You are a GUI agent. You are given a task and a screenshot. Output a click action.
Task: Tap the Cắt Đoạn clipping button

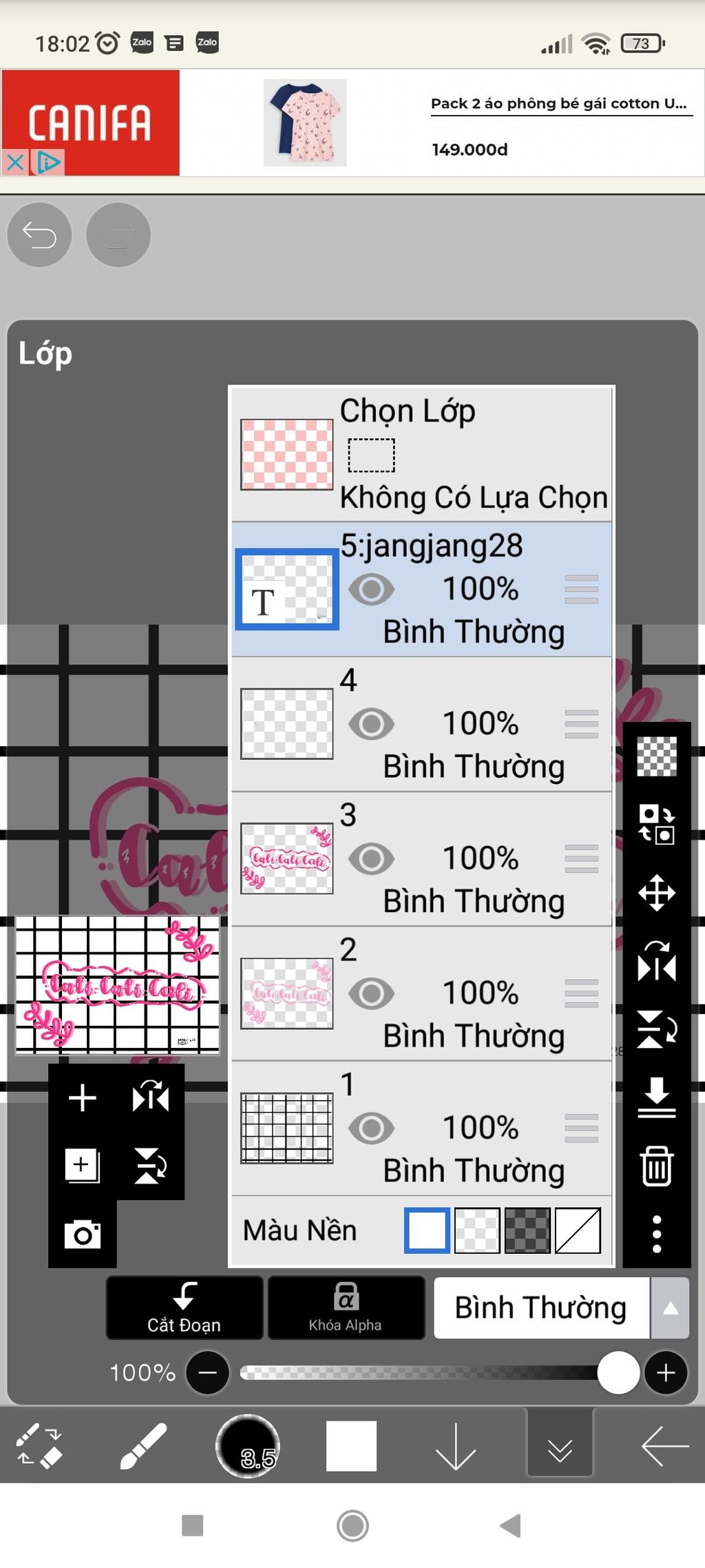click(184, 1308)
